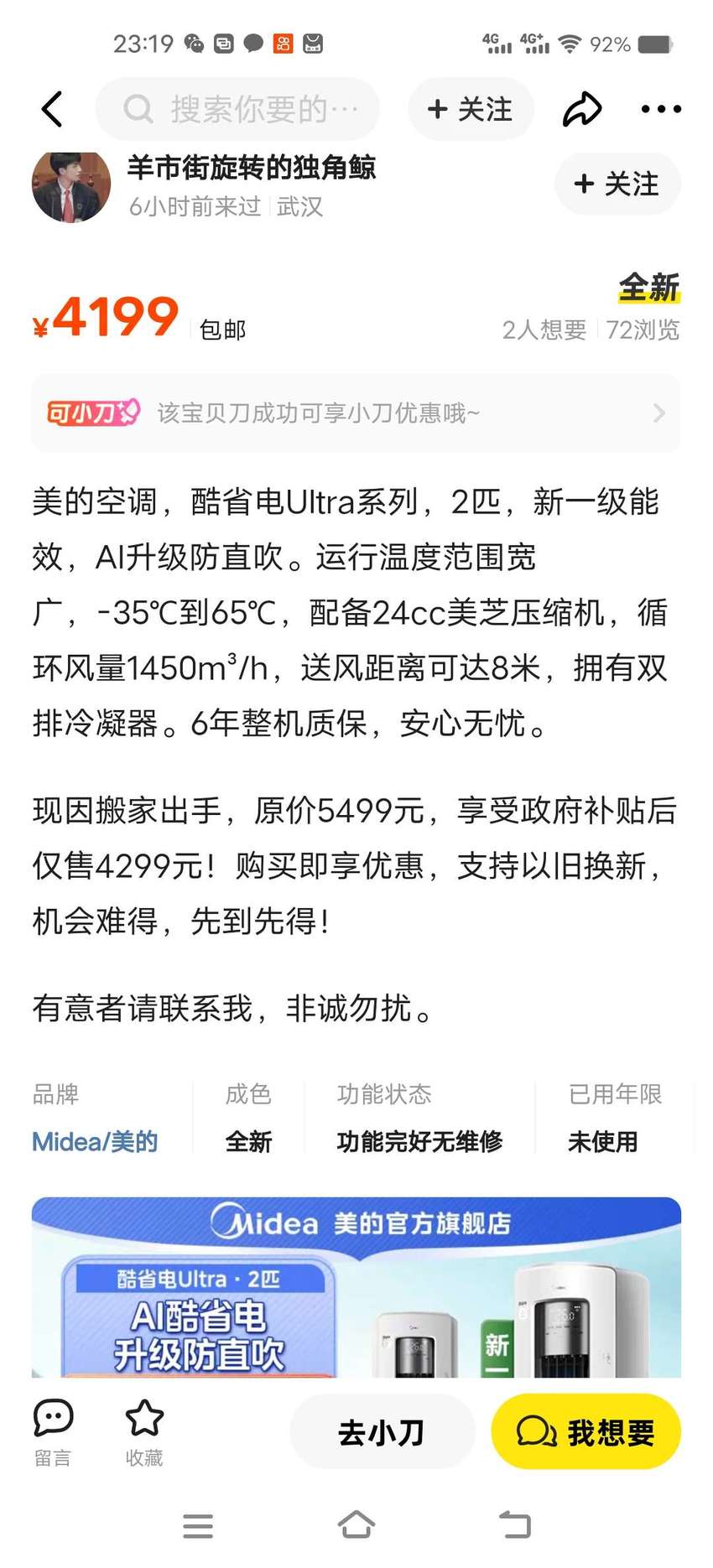Go back using the top-left arrow

coord(52,109)
